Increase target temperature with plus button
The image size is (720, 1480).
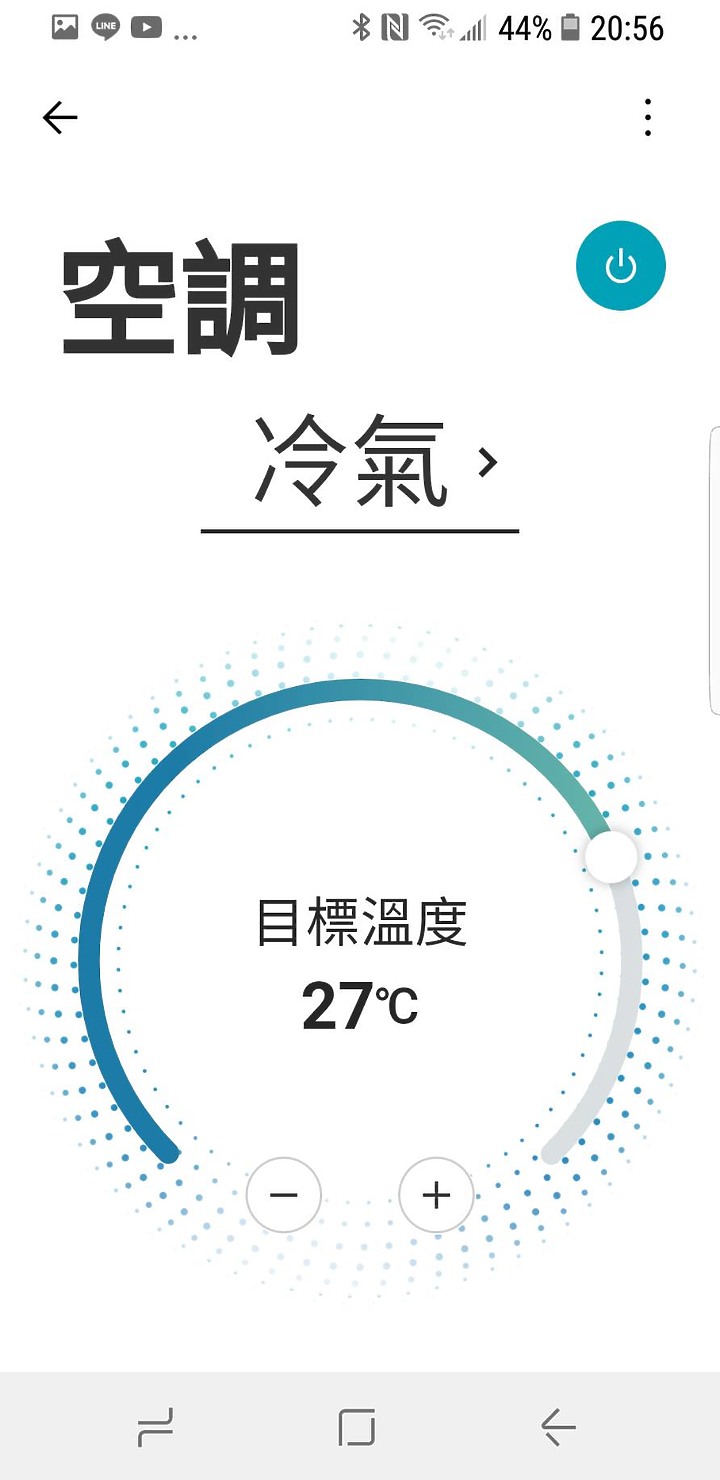[436, 1195]
